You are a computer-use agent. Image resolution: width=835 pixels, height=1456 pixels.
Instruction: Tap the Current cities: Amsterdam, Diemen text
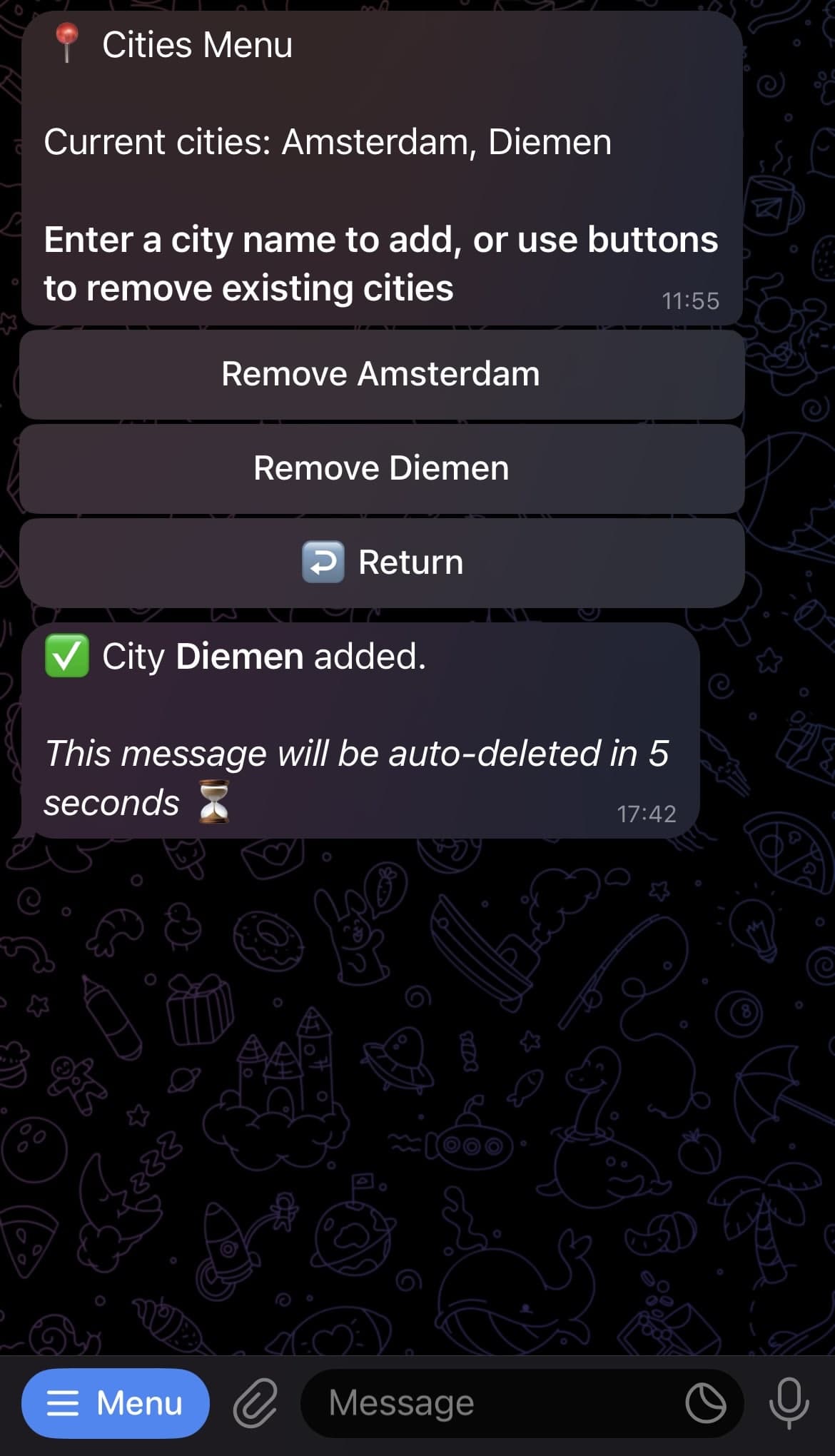(x=327, y=142)
